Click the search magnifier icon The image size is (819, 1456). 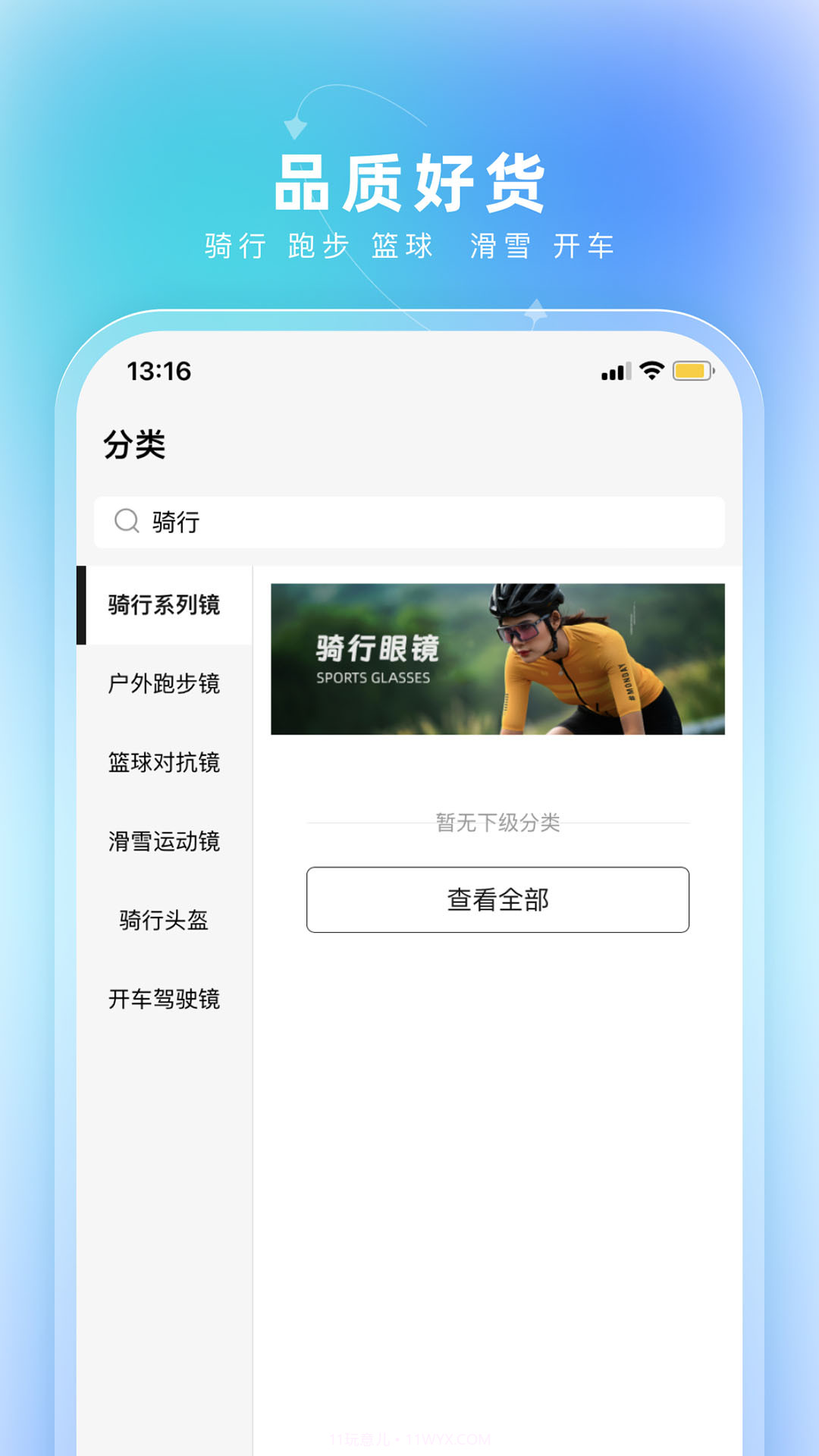click(x=127, y=522)
